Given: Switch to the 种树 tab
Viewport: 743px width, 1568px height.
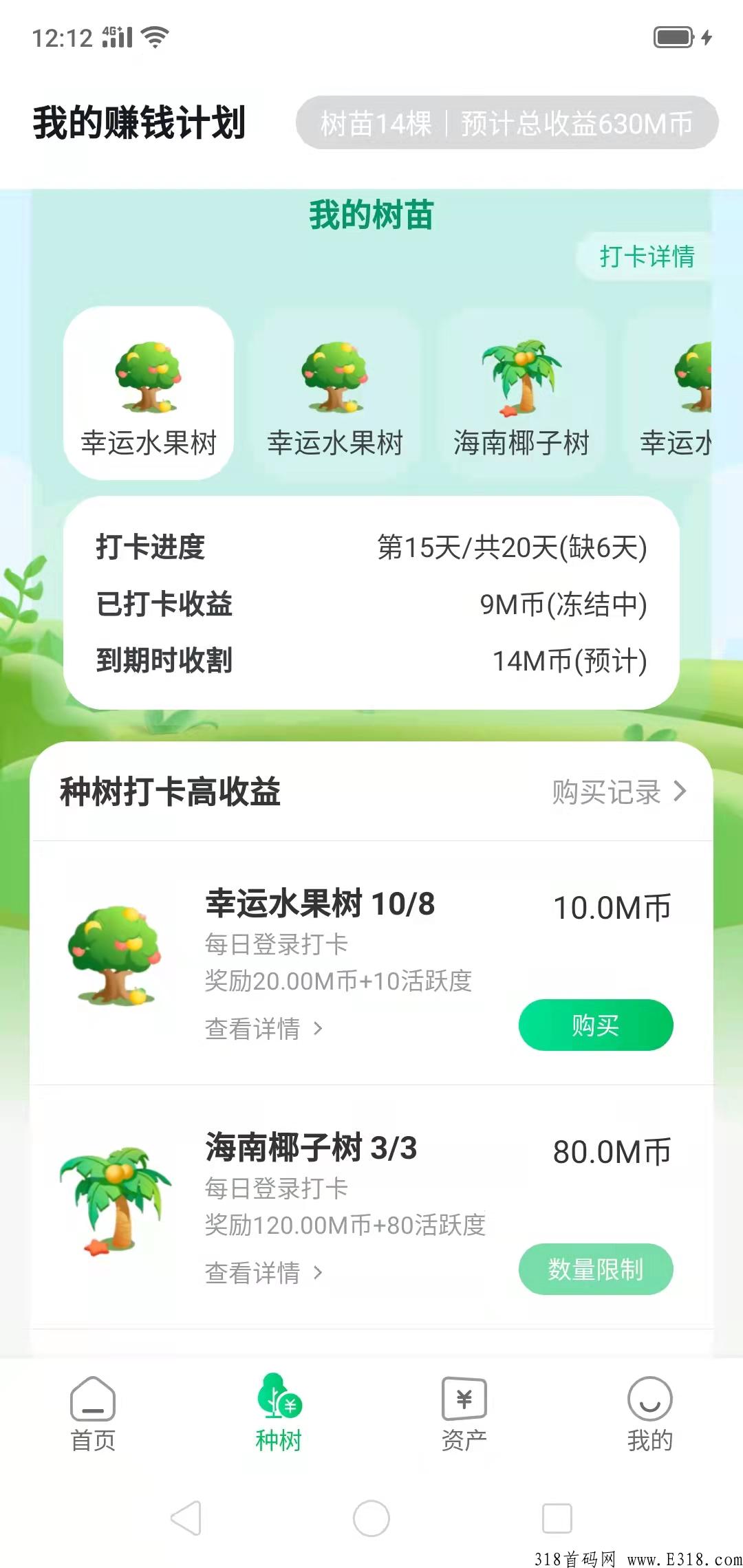Looking at the screenshot, I should (279, 1413).
